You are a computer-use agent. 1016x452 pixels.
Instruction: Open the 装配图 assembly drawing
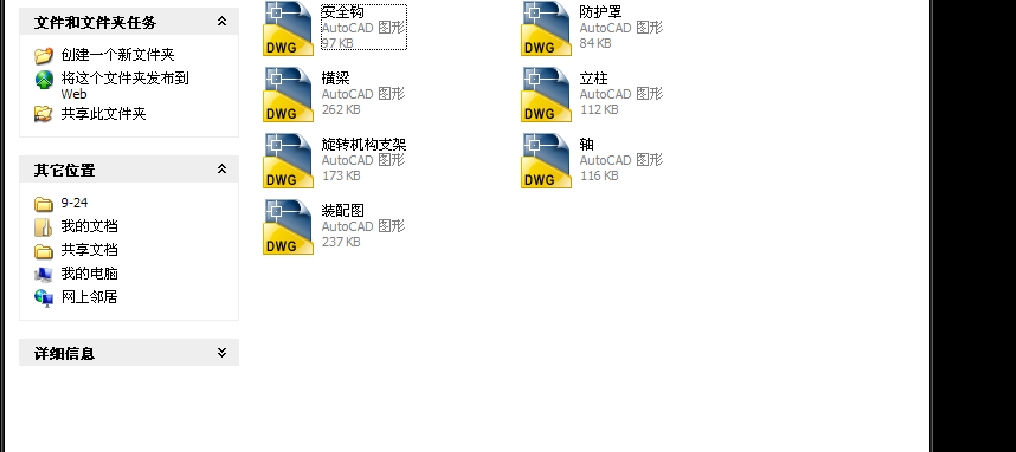[x=289, y=226]
